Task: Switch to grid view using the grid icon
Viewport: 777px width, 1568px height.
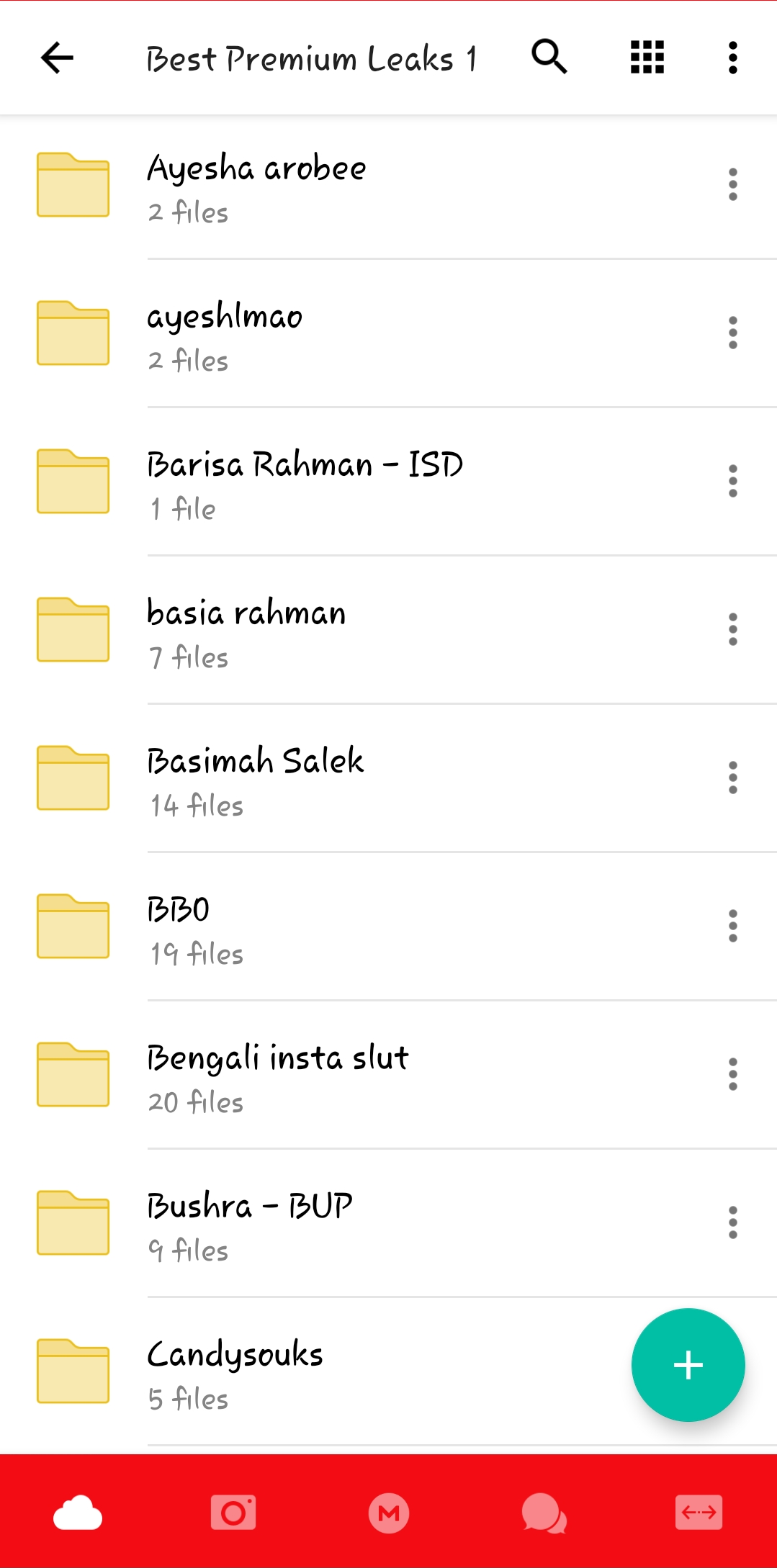Action: point(646,58)
